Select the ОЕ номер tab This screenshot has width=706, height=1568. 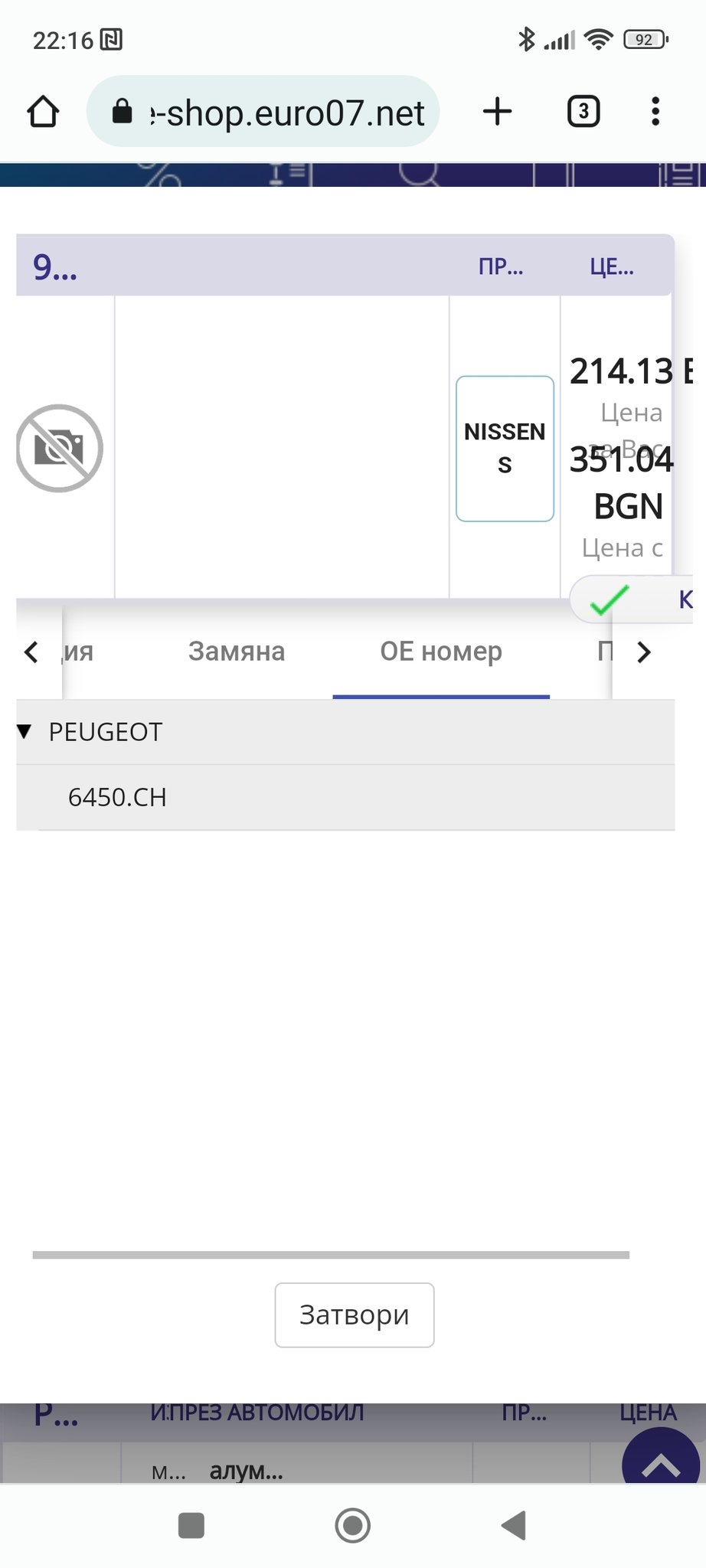tap(441, 652)
